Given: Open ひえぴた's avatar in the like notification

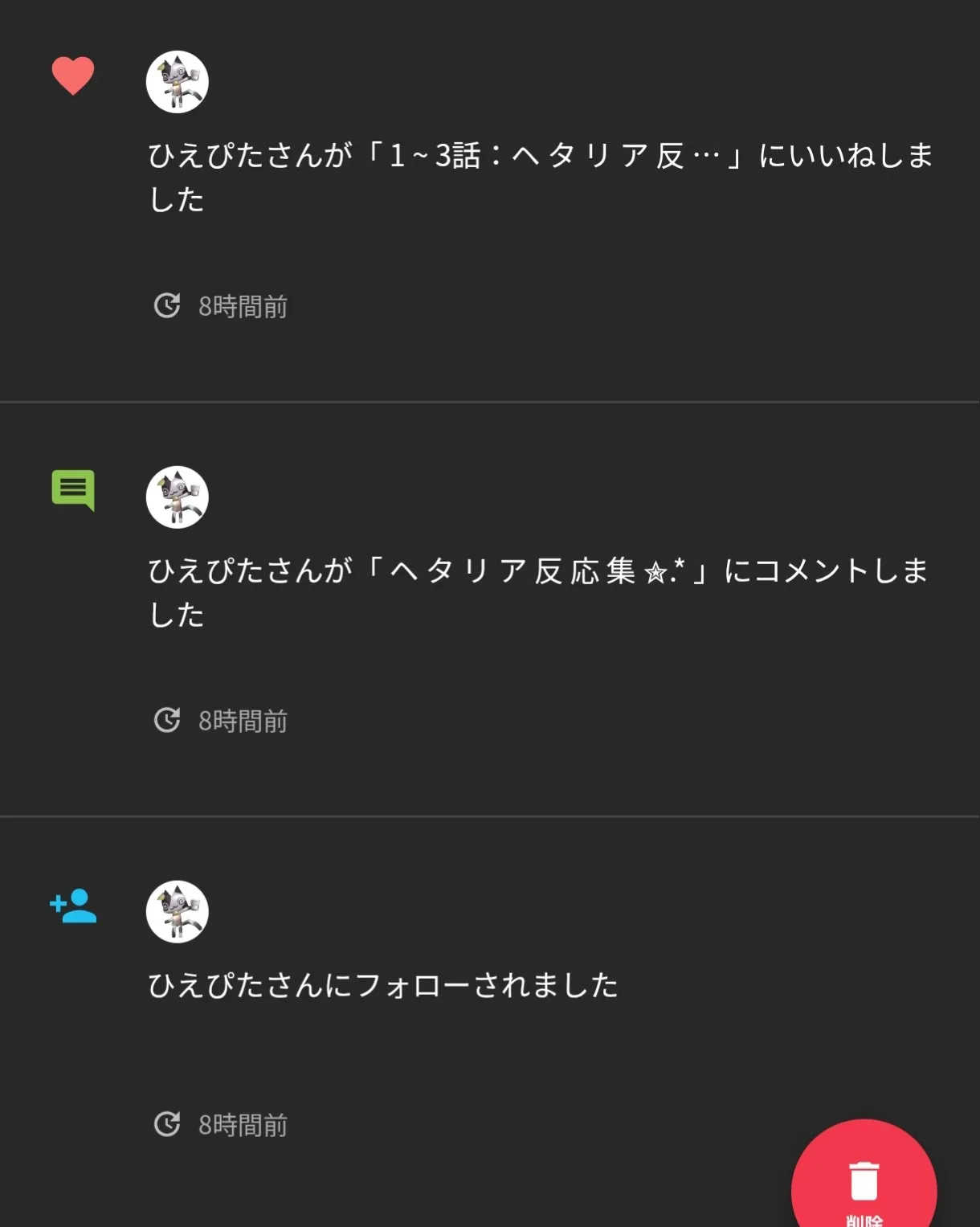Looking at the screenshot, I should point(178,82).
